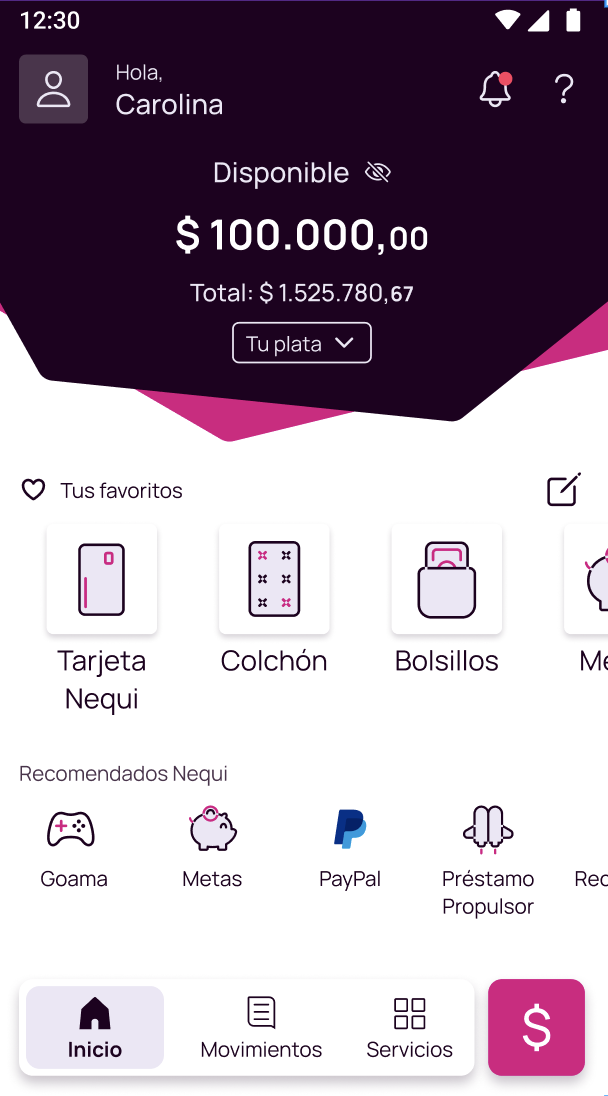This screenshot has width=608, height=1096.
Task: Open the notifications bell
Action: tap(495, 89)
